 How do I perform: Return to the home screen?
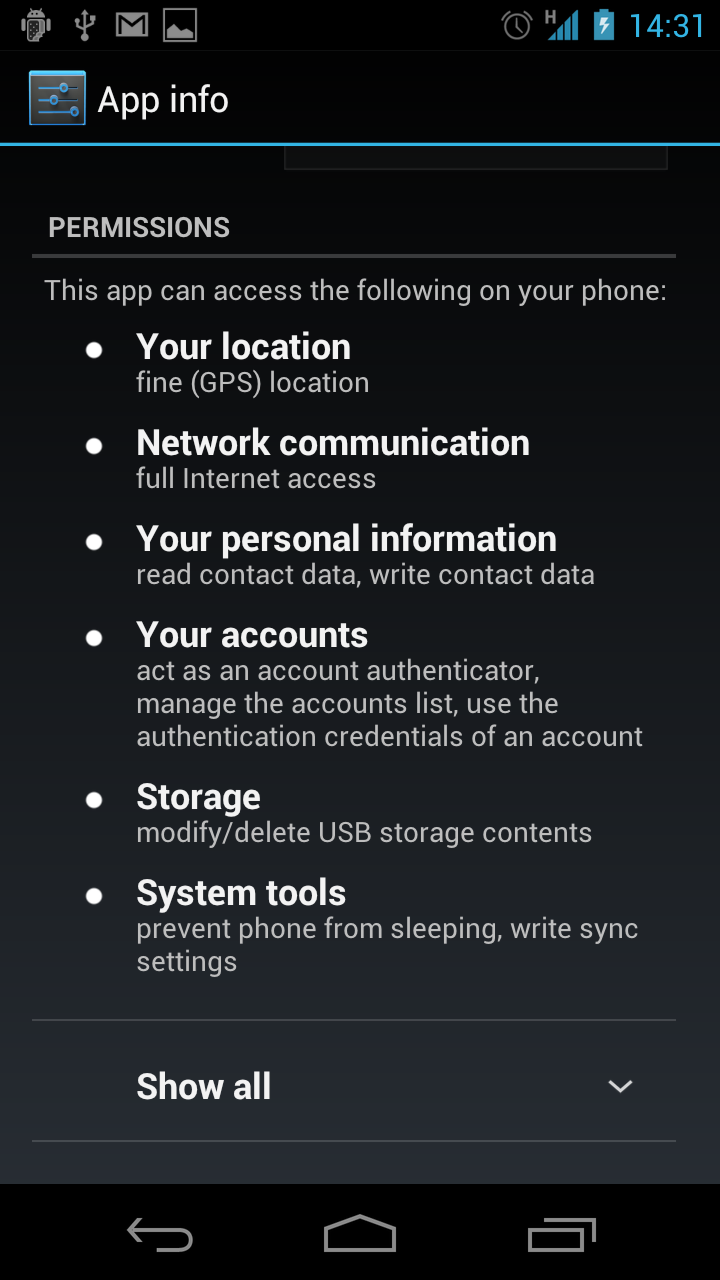(360, 1234)
